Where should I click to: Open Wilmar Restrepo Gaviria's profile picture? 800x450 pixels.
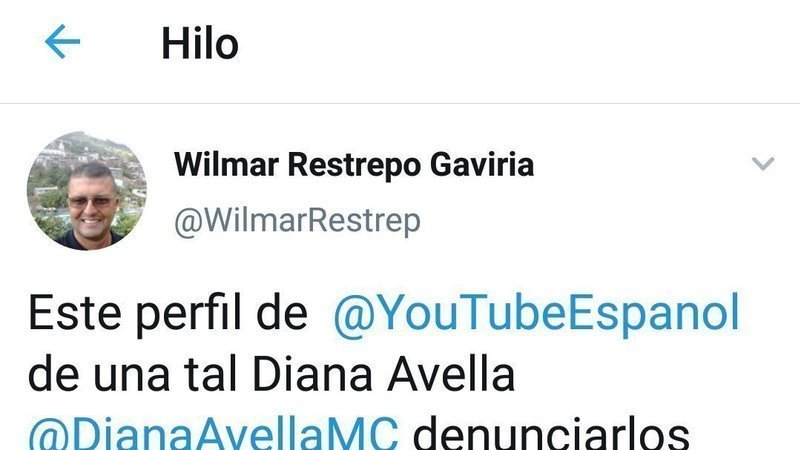86,191
